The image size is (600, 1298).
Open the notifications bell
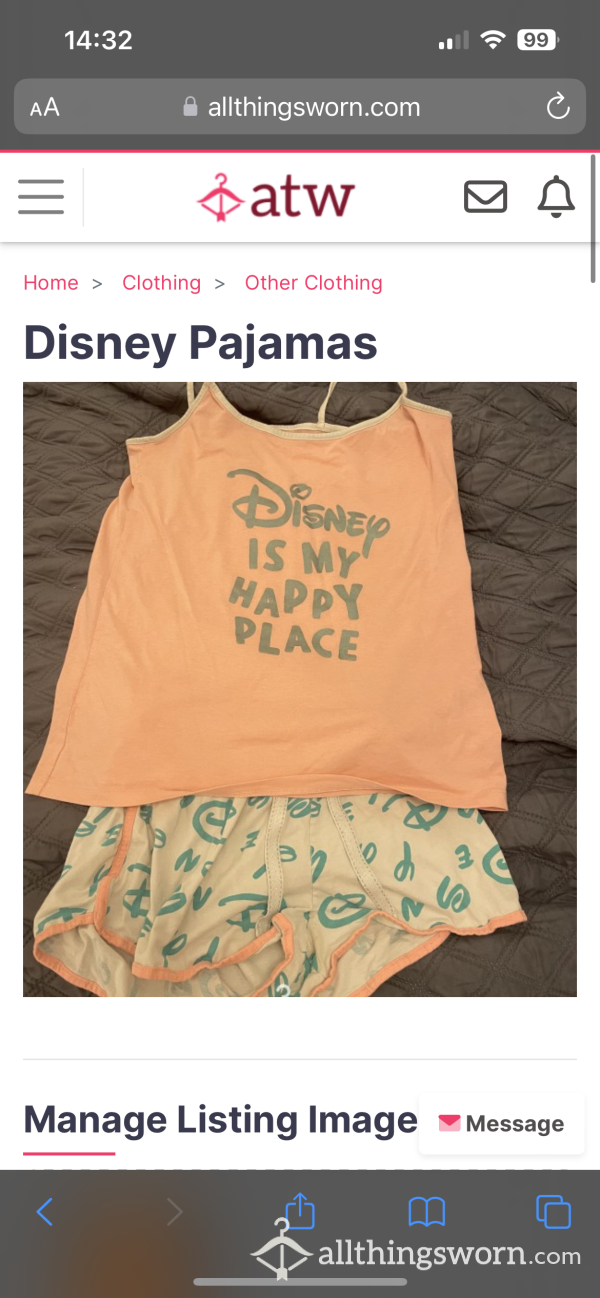click(557, 197)
